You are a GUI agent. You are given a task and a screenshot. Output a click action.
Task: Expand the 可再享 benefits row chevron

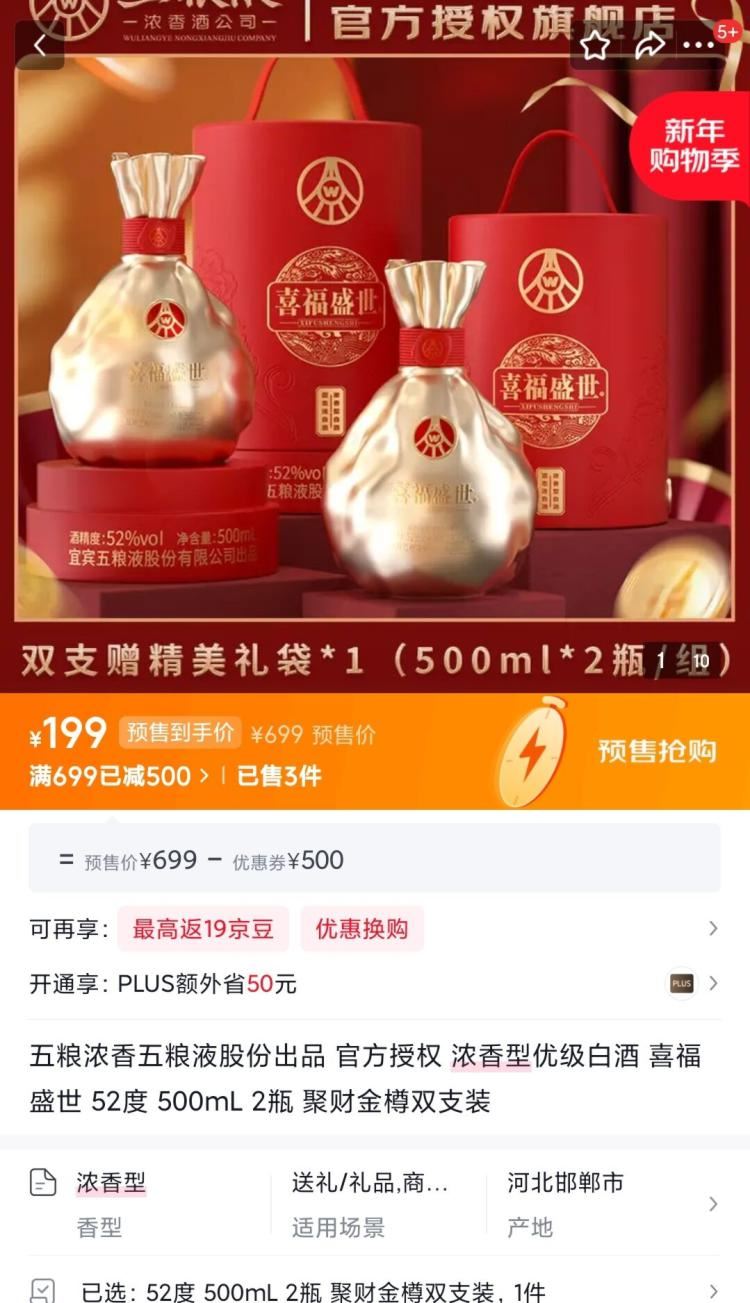[x=713, y=929]
